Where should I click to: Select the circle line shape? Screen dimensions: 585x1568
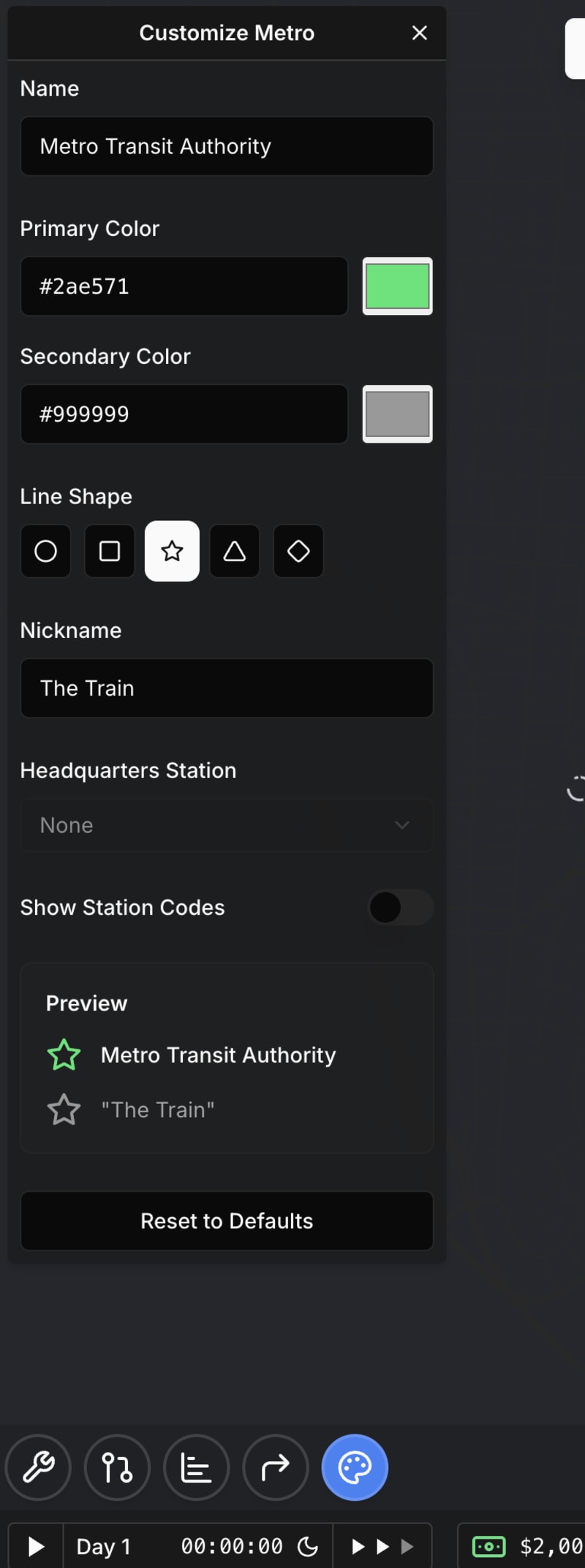tap(45, 552)
